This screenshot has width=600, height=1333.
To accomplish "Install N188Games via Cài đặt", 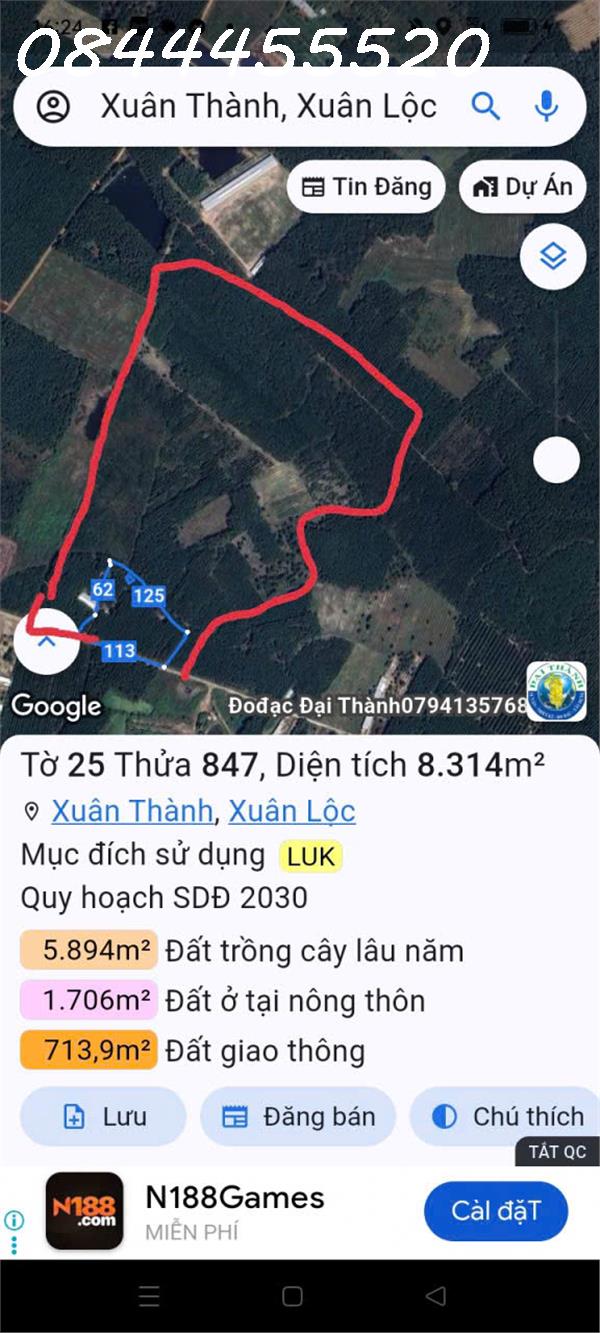I will [x=495, y=1211].
